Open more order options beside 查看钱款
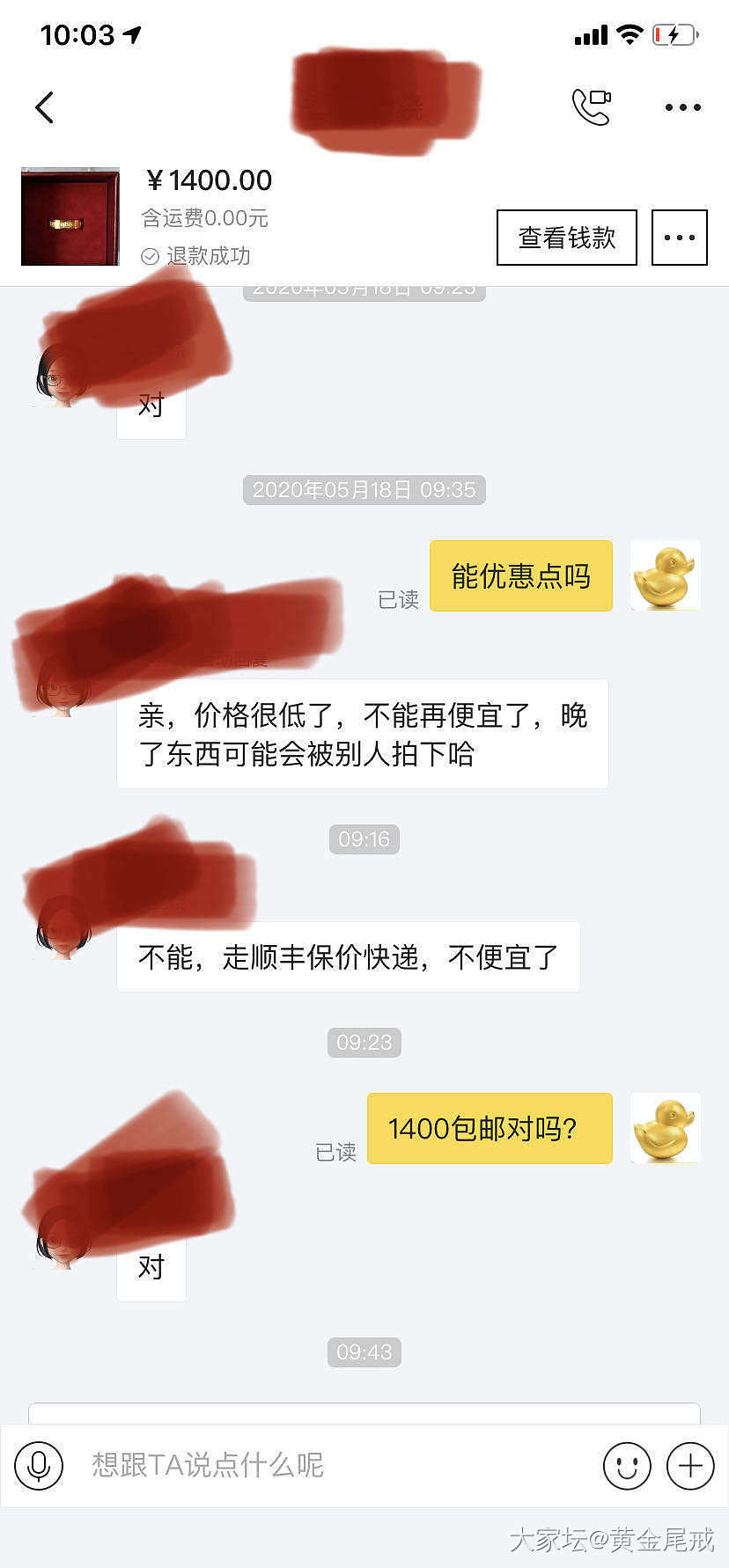This screenshot has height=1568, width=729. pyautogui.click(x=679, y=238)
